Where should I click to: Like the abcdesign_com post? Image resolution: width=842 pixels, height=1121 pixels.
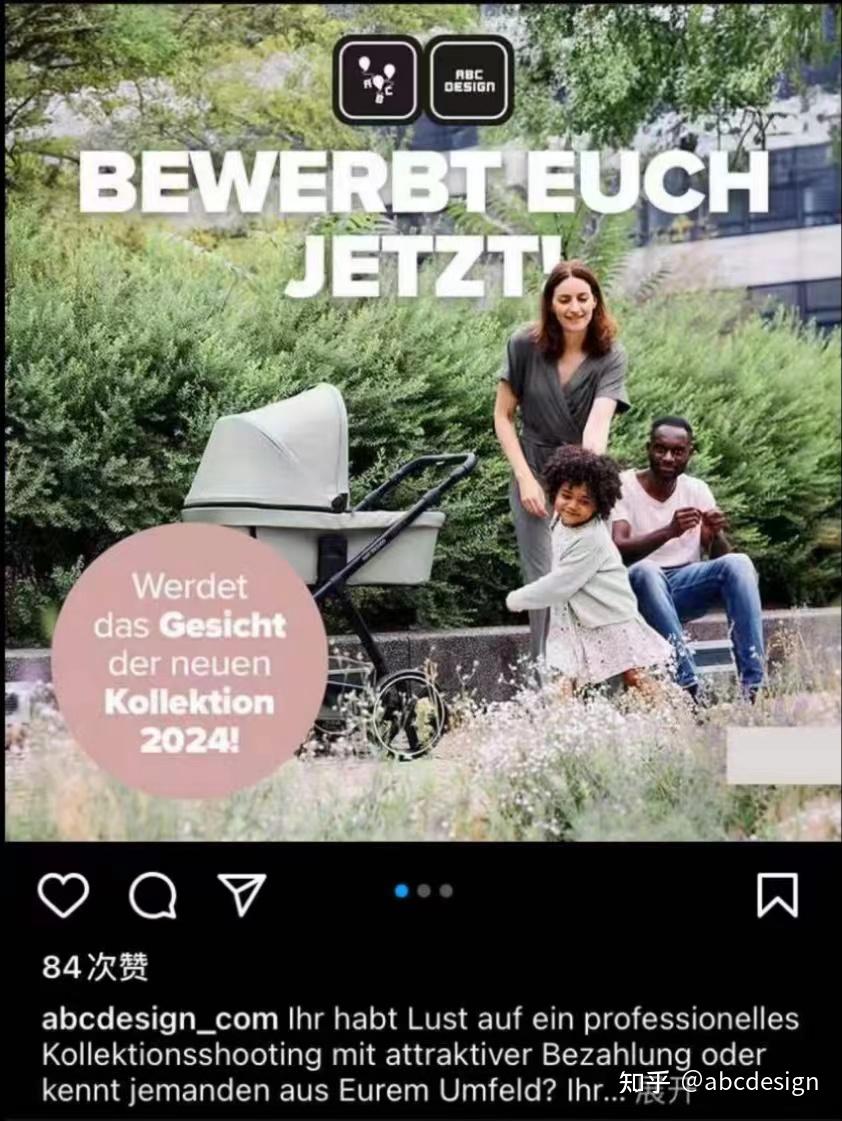click(63, 894)
